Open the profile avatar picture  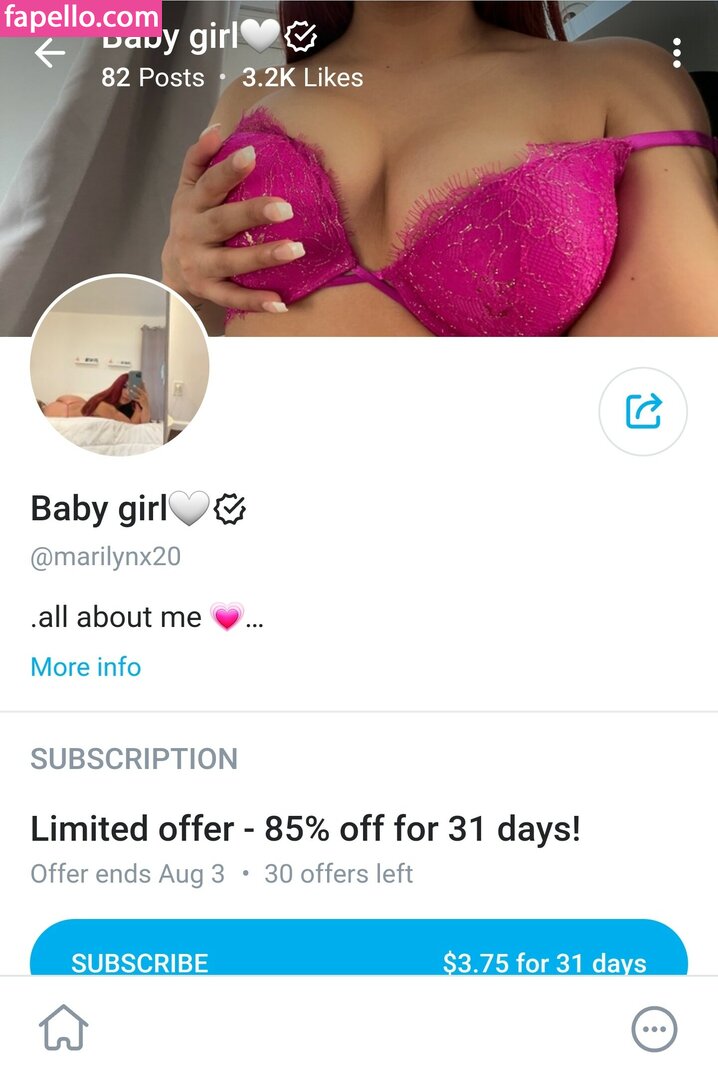click(x=120, y=366)
